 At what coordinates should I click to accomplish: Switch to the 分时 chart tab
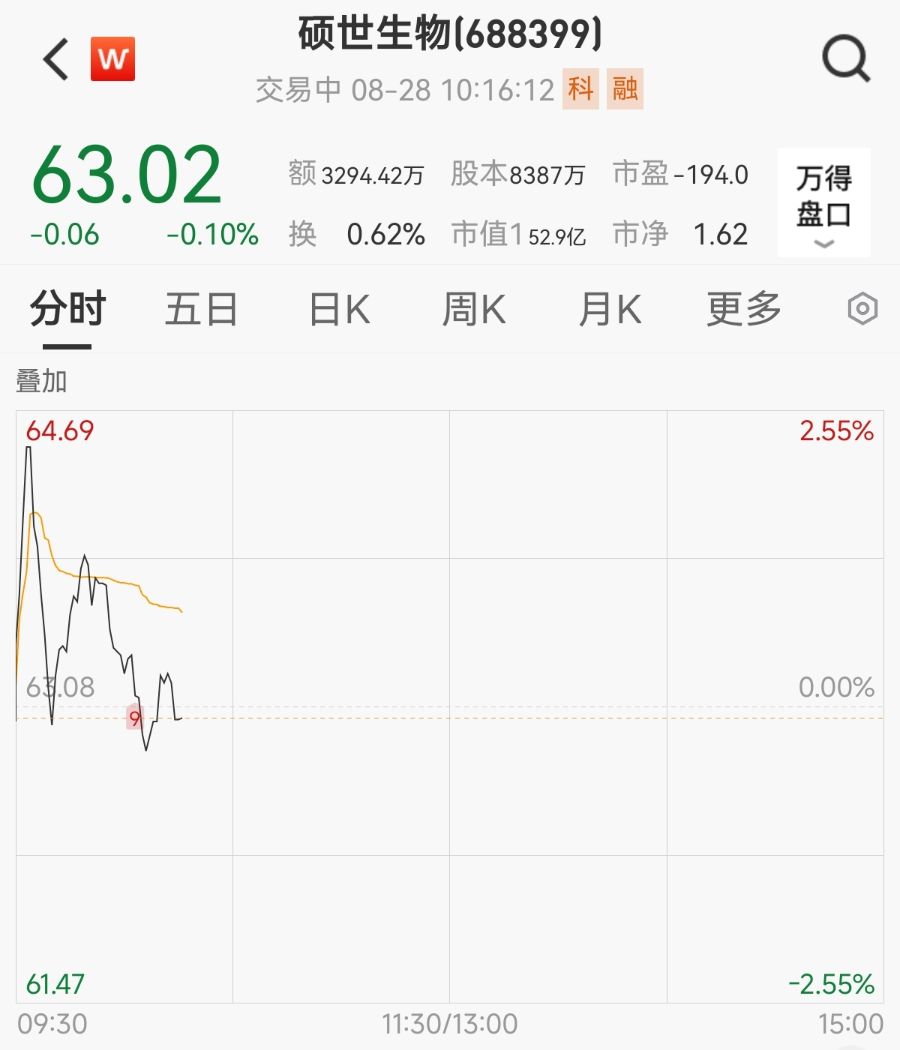coord(67,310)
